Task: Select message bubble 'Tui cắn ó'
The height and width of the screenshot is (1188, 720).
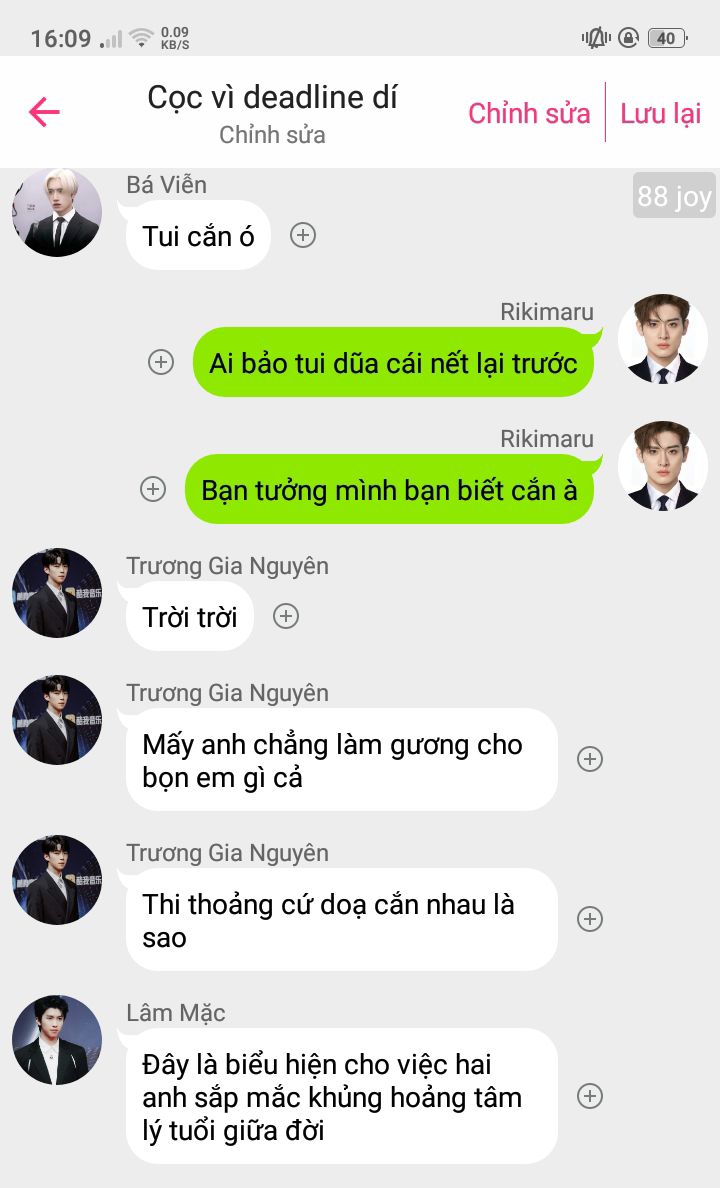Action: point(198,236)
